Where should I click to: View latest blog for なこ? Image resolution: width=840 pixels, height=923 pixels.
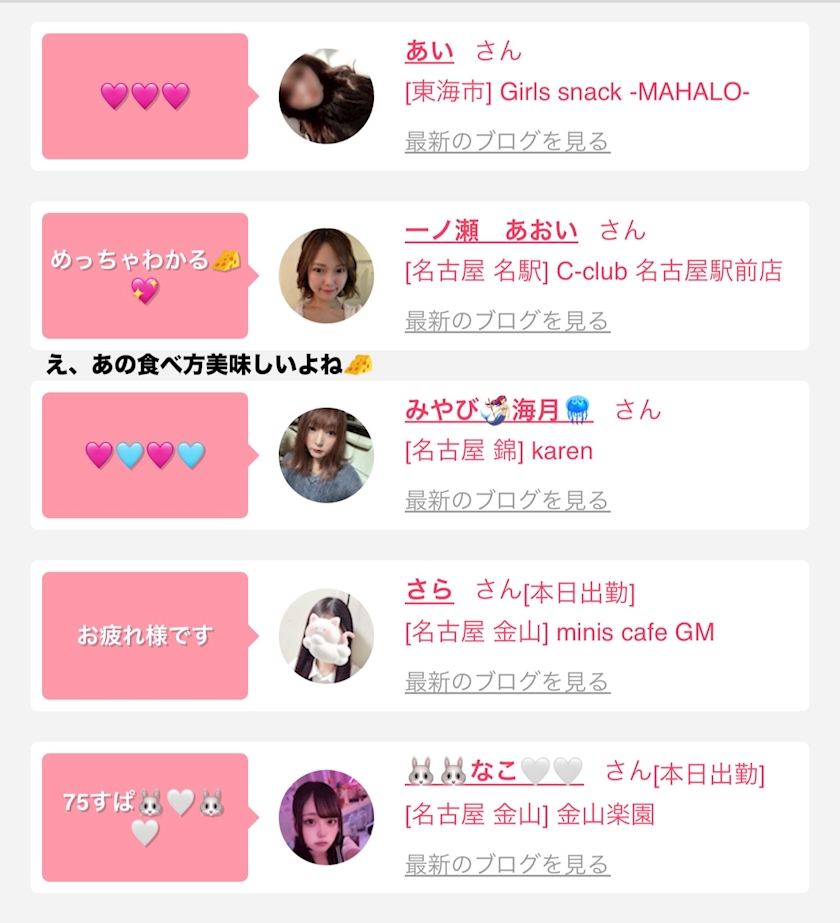(507, 865)
